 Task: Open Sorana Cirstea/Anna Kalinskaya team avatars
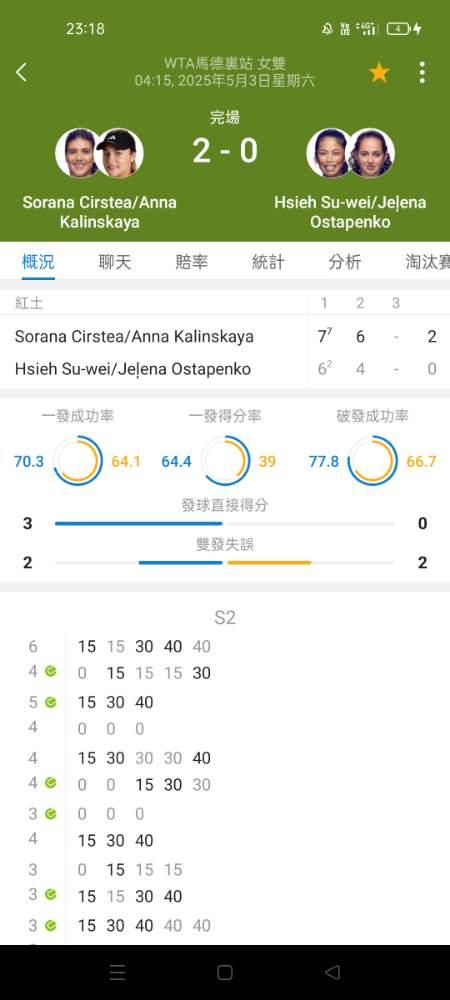pos(99,153)
